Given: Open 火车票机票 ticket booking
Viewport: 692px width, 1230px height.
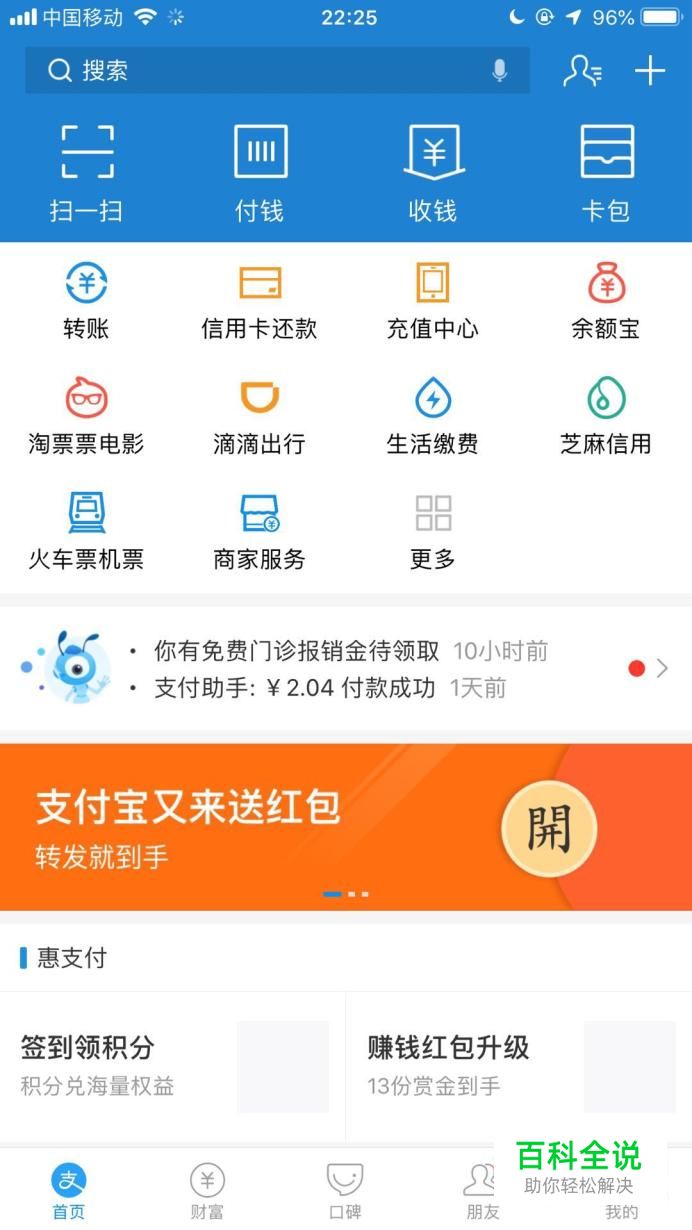Looking at the screenshot, I should click(x=87, y=530).
